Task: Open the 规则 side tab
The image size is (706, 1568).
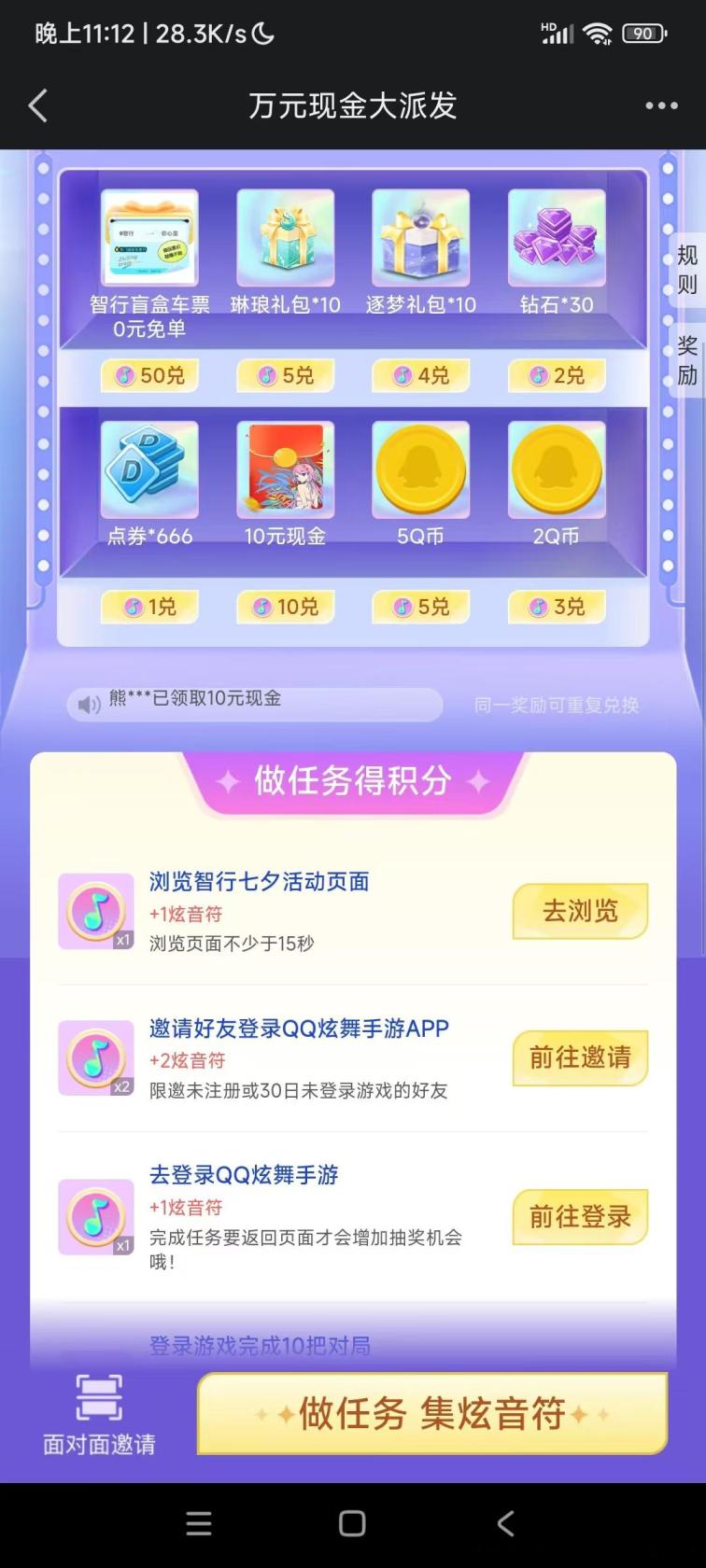Action: tap(687, 271)
